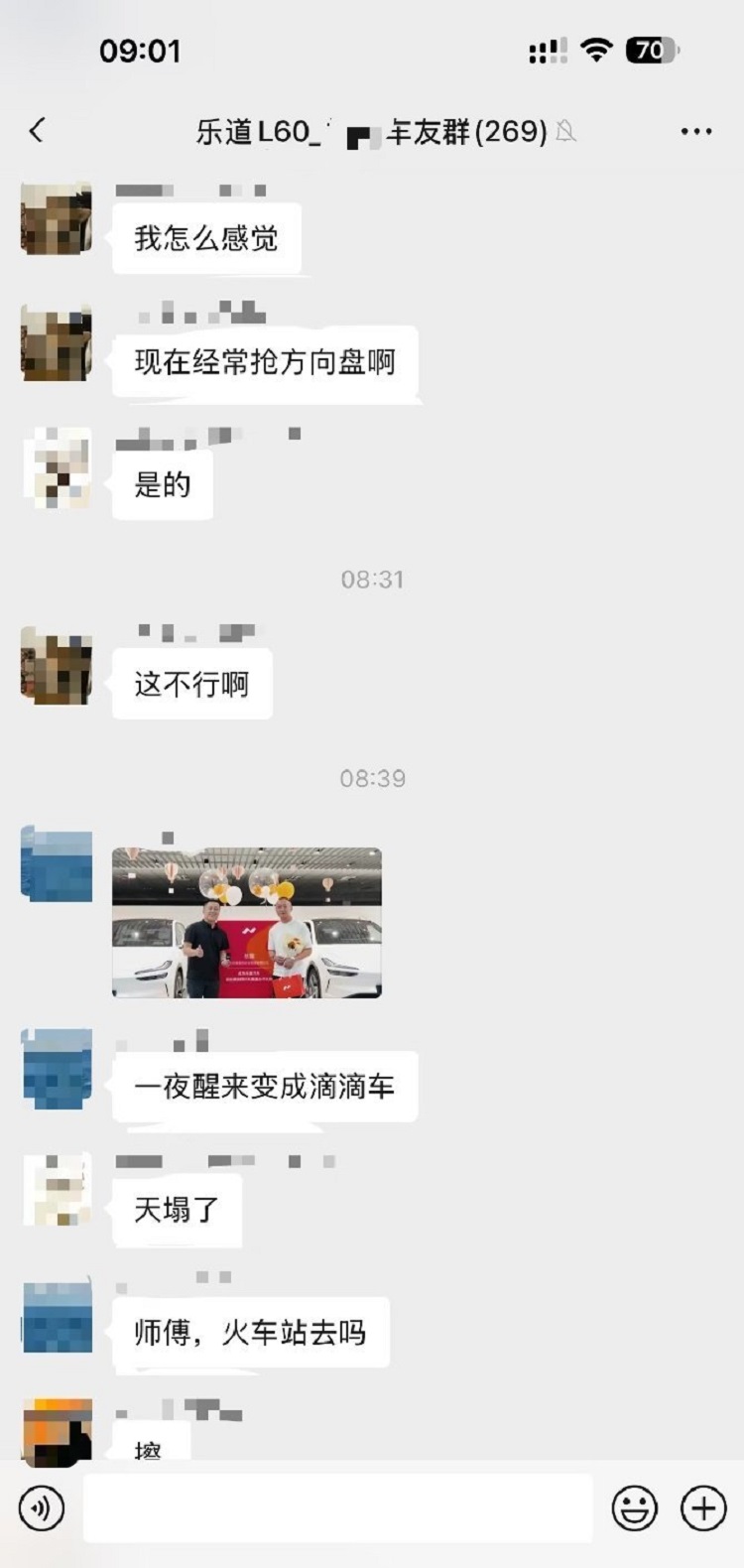
Task: Open the shared car delivery photo
Action: 247,922
